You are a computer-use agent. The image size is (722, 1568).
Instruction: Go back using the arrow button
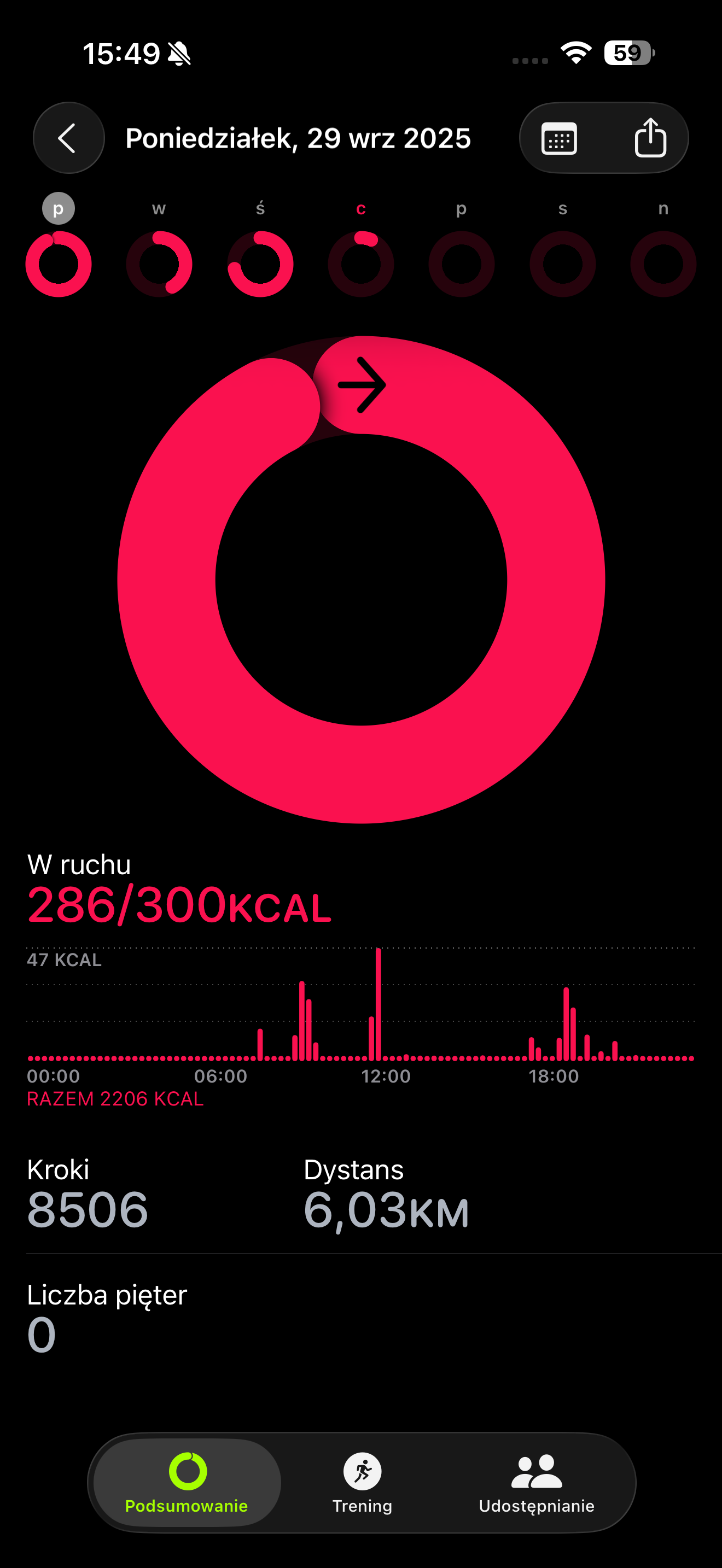(68, 138)
